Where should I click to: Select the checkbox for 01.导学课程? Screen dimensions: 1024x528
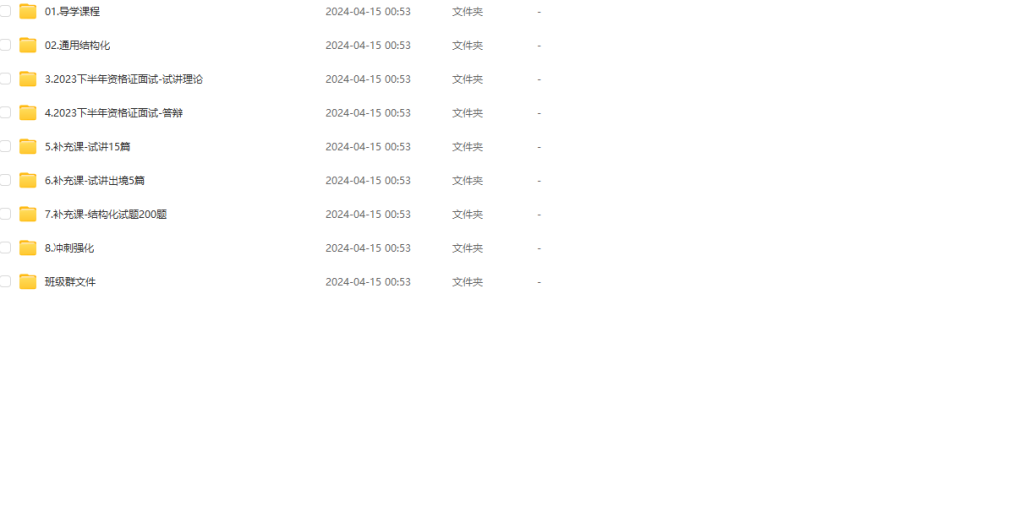click(x=5, y=11)
